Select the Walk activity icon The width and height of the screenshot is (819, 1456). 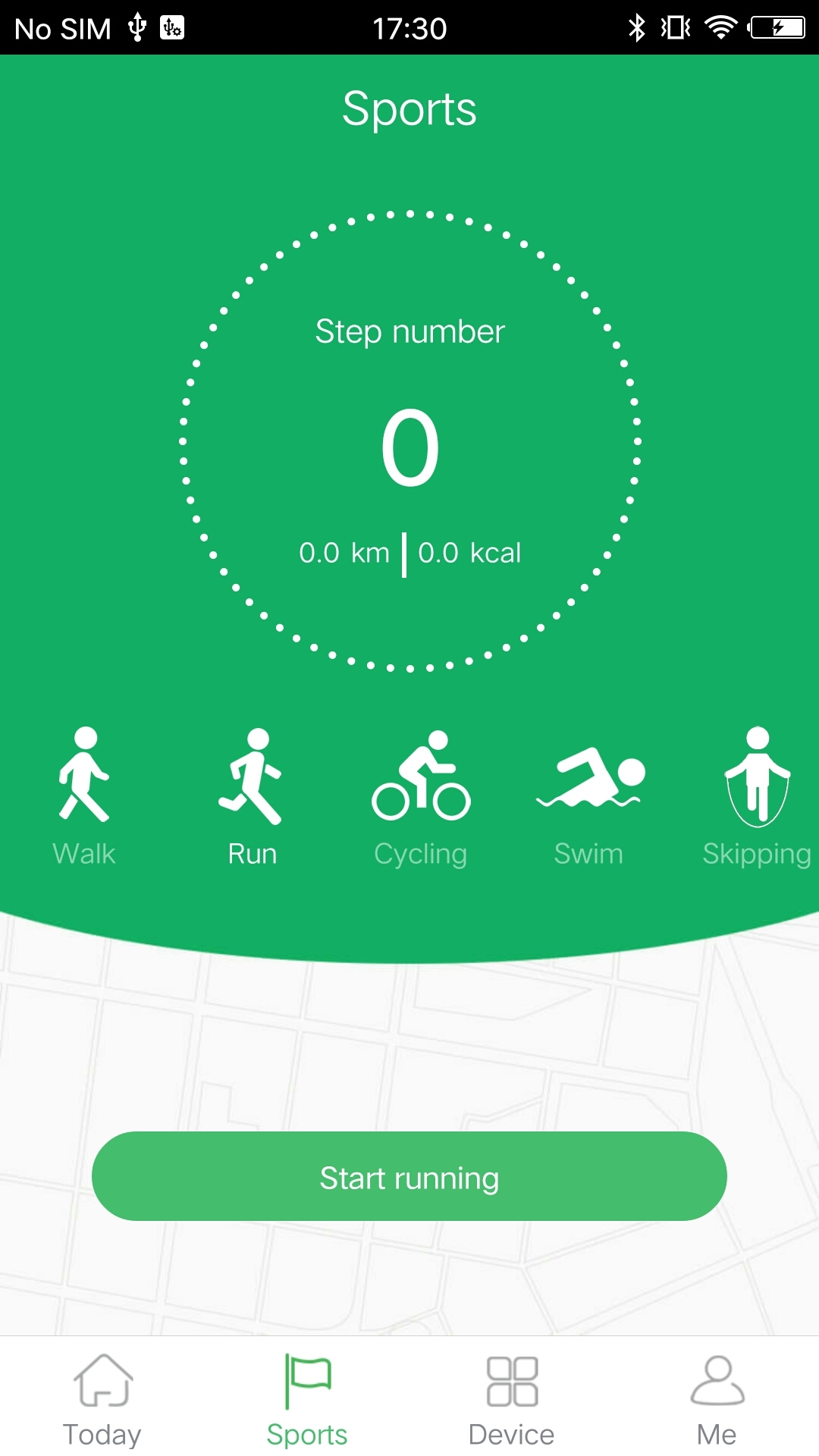pyautogui.click(x=83, y=775)
